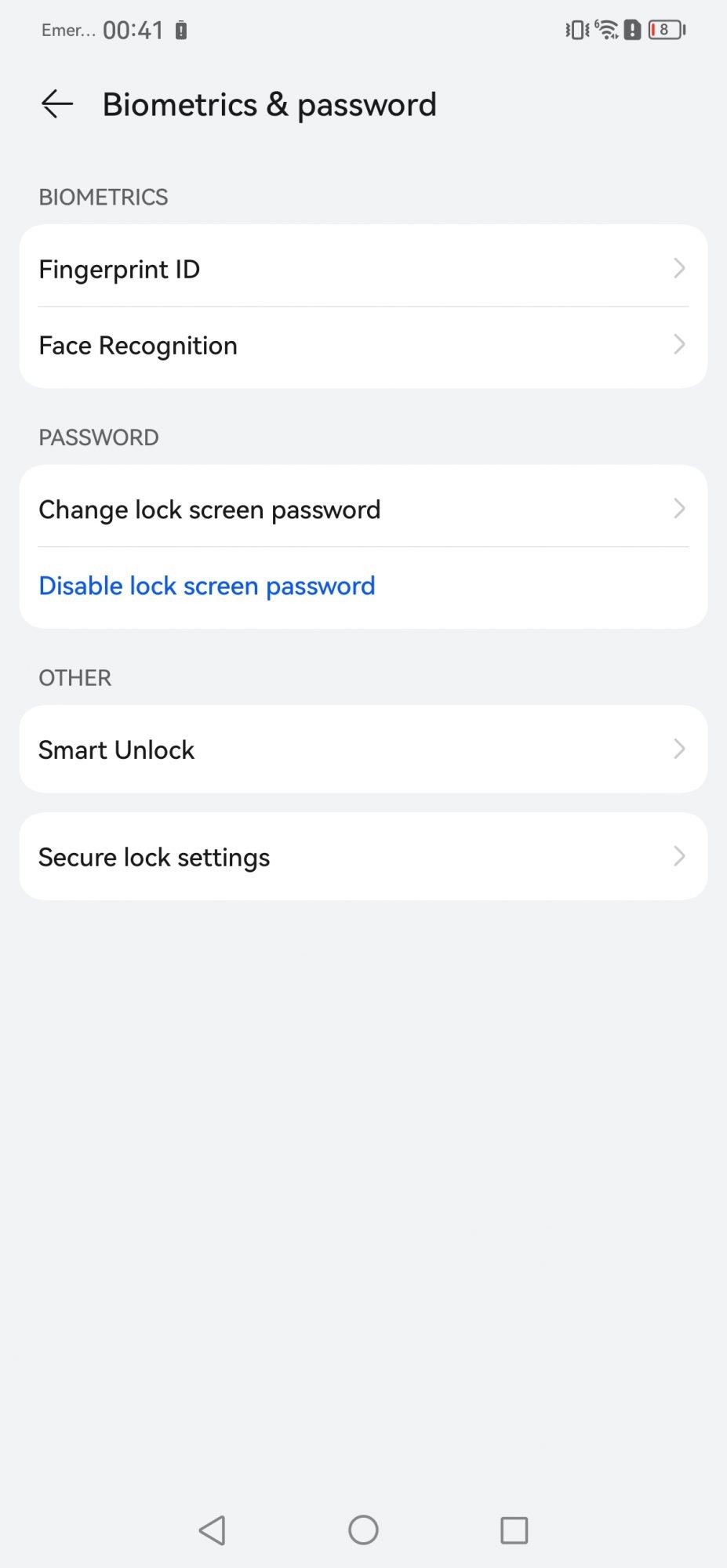The width and height of the screenshot is (727, 1568).
Task: Go back using the top-left arrow
Action: (57, 104)
